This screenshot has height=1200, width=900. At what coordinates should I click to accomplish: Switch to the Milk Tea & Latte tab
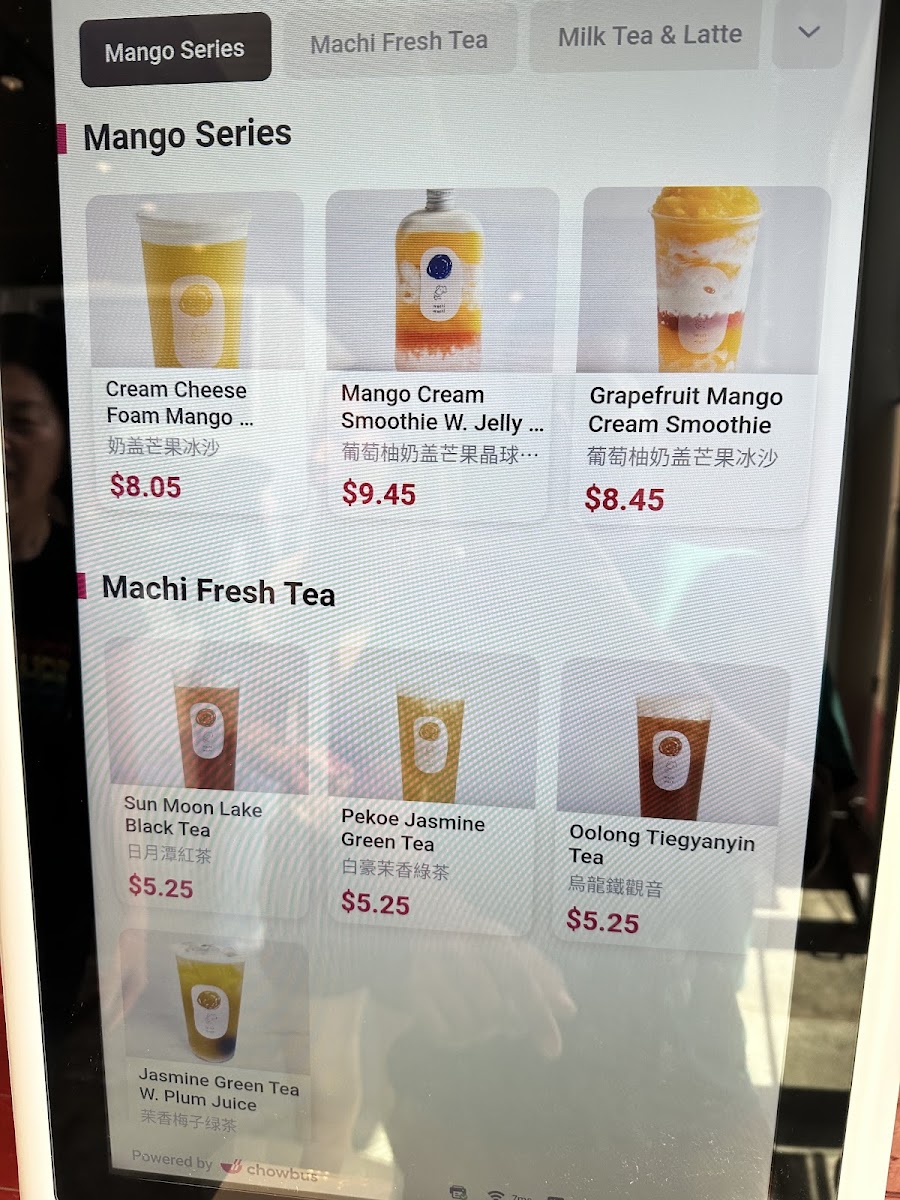click(650, 36)
